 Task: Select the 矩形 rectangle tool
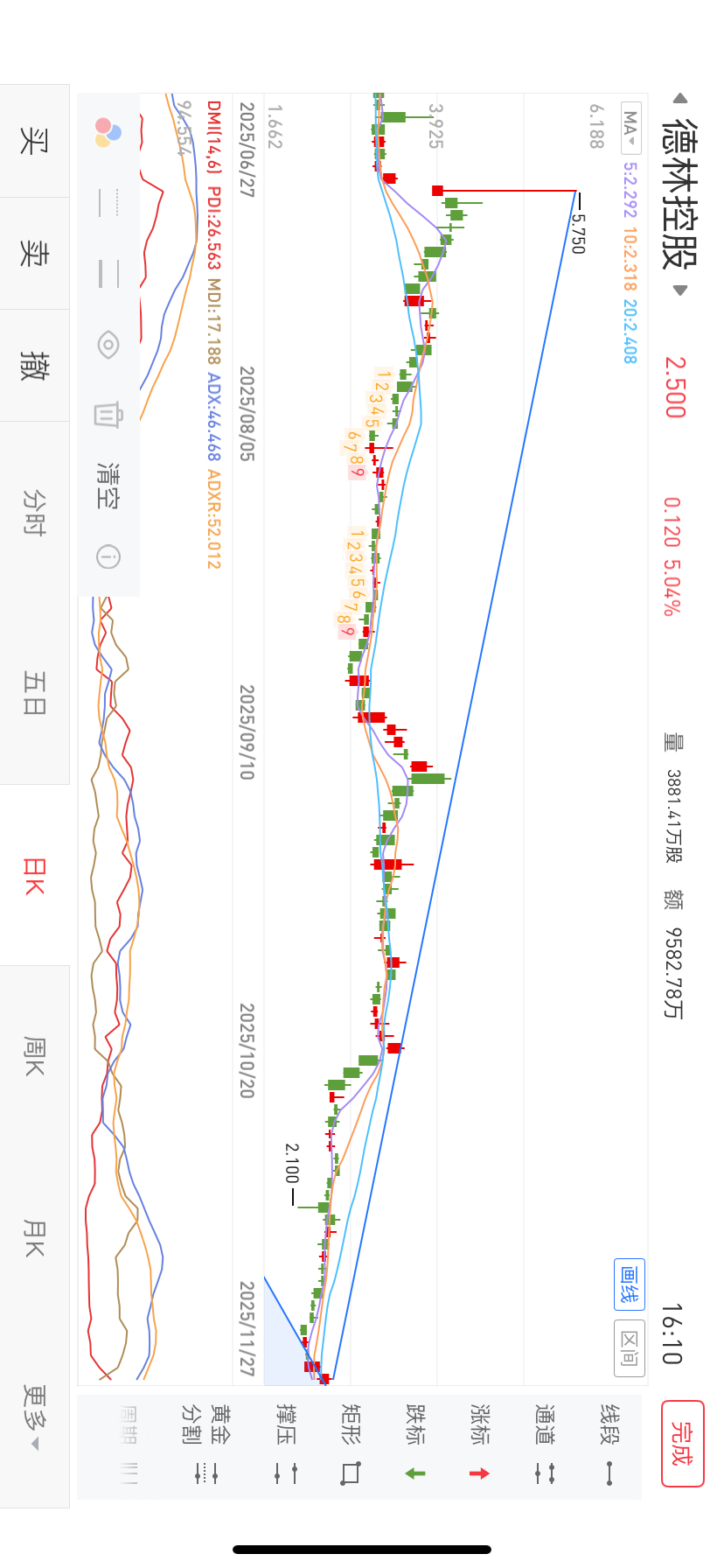350,1444
